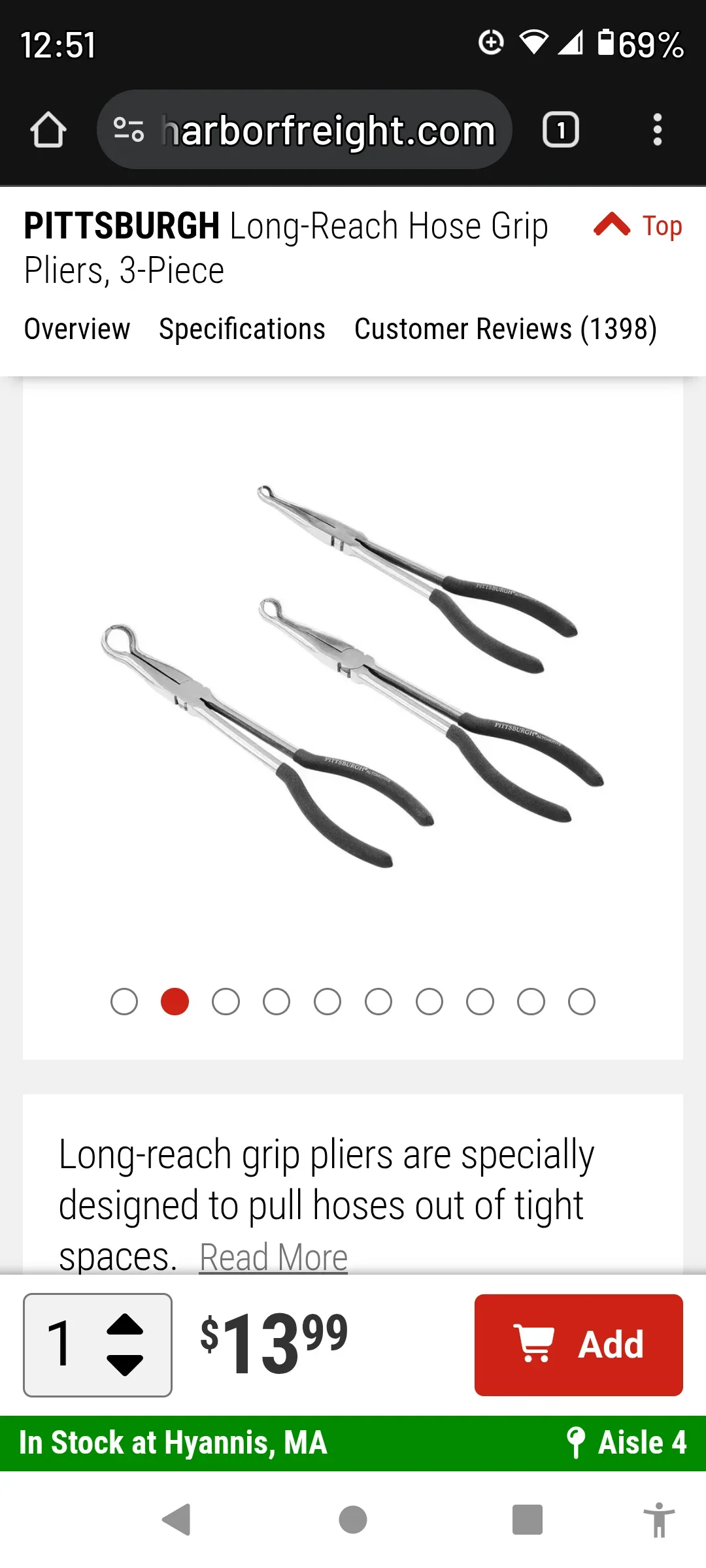Open the tab switcher
The height and width of the screenshot is (1568, 706).
point(560,130)
